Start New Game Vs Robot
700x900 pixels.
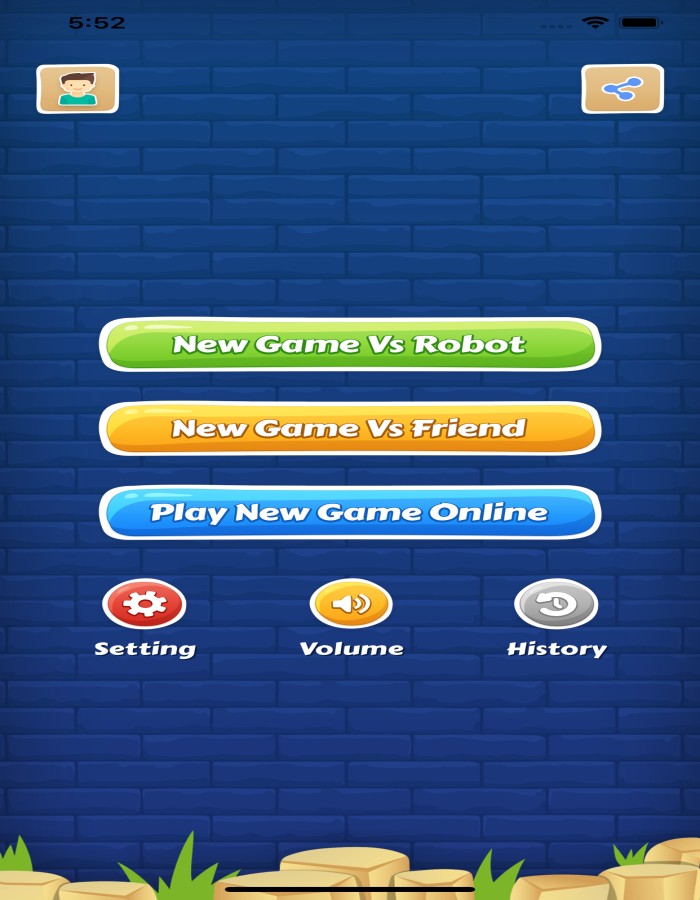[x=350, y=344]
